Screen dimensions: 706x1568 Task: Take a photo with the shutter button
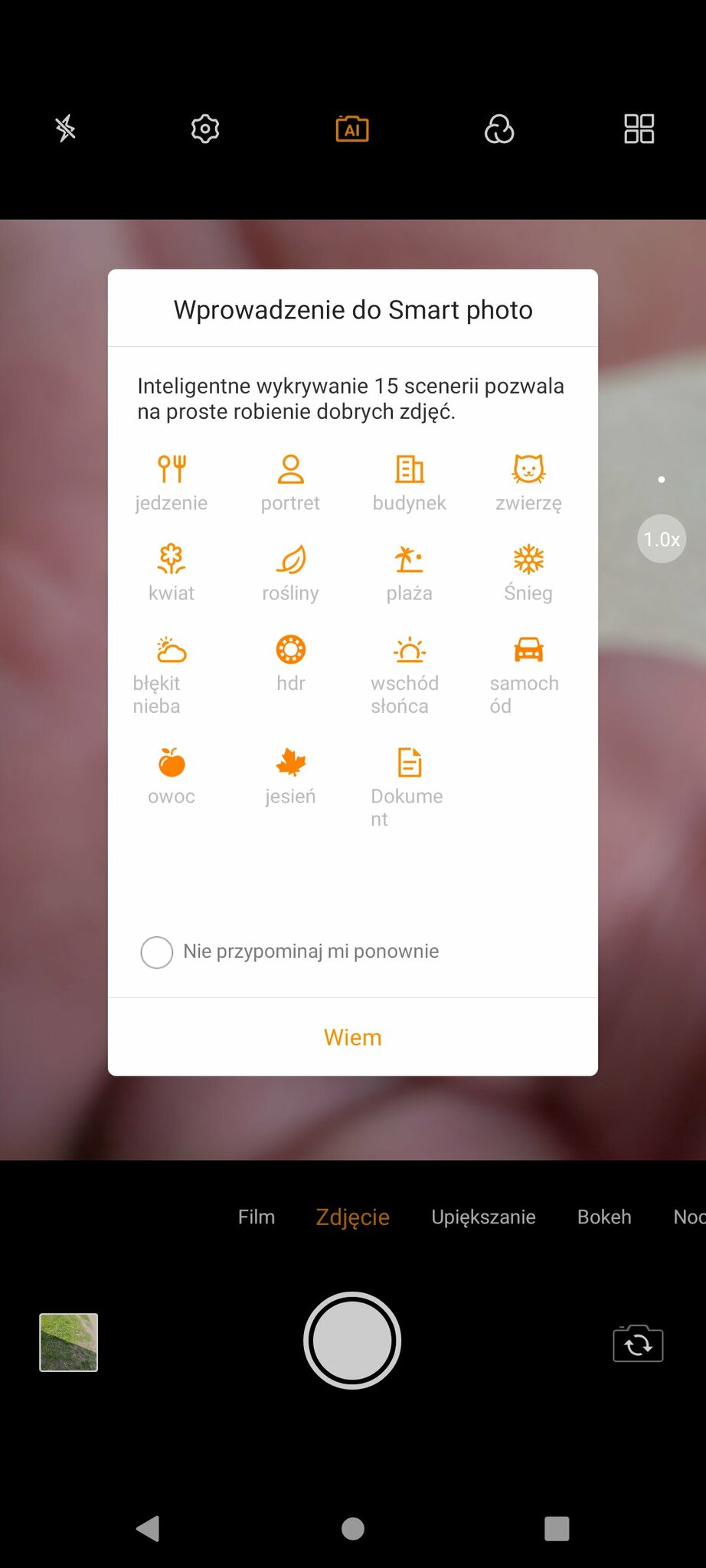[352, 1341]
